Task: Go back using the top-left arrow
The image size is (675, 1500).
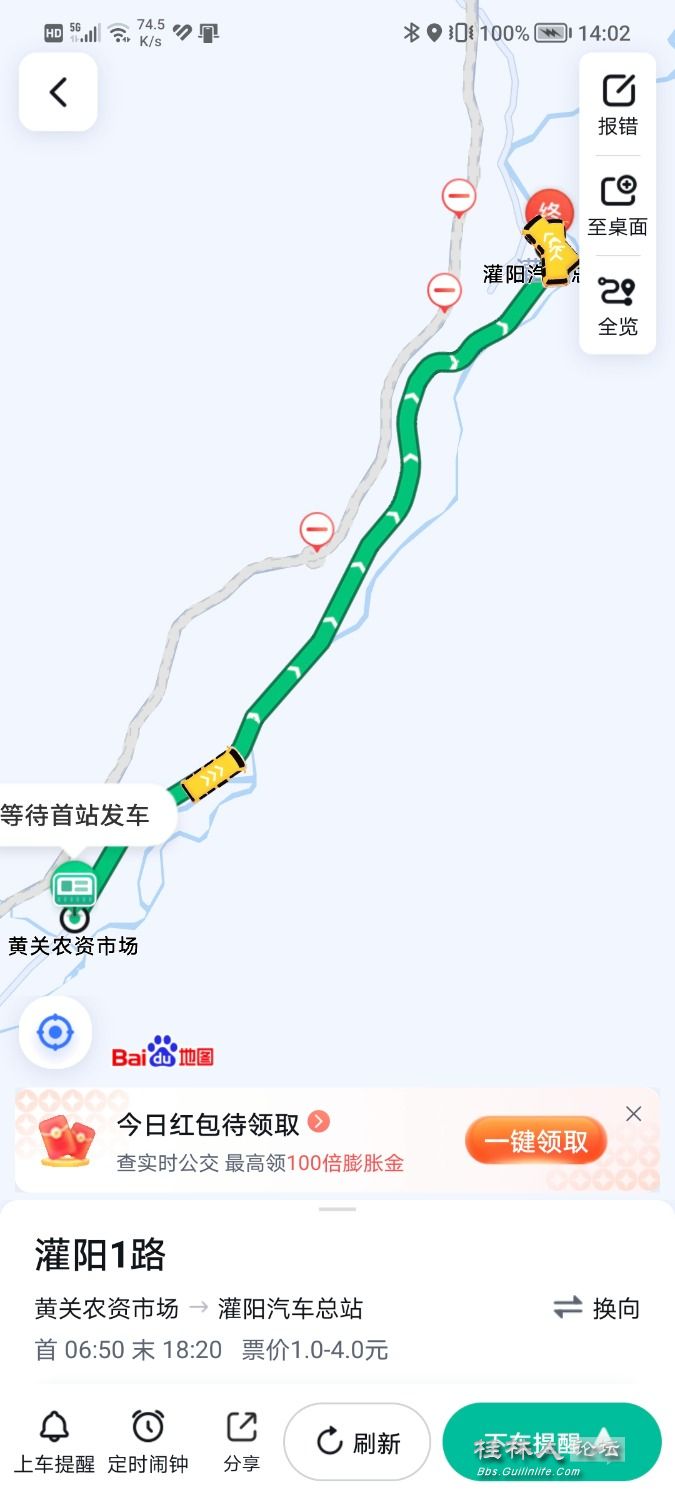Action: [x=58, y=92]
